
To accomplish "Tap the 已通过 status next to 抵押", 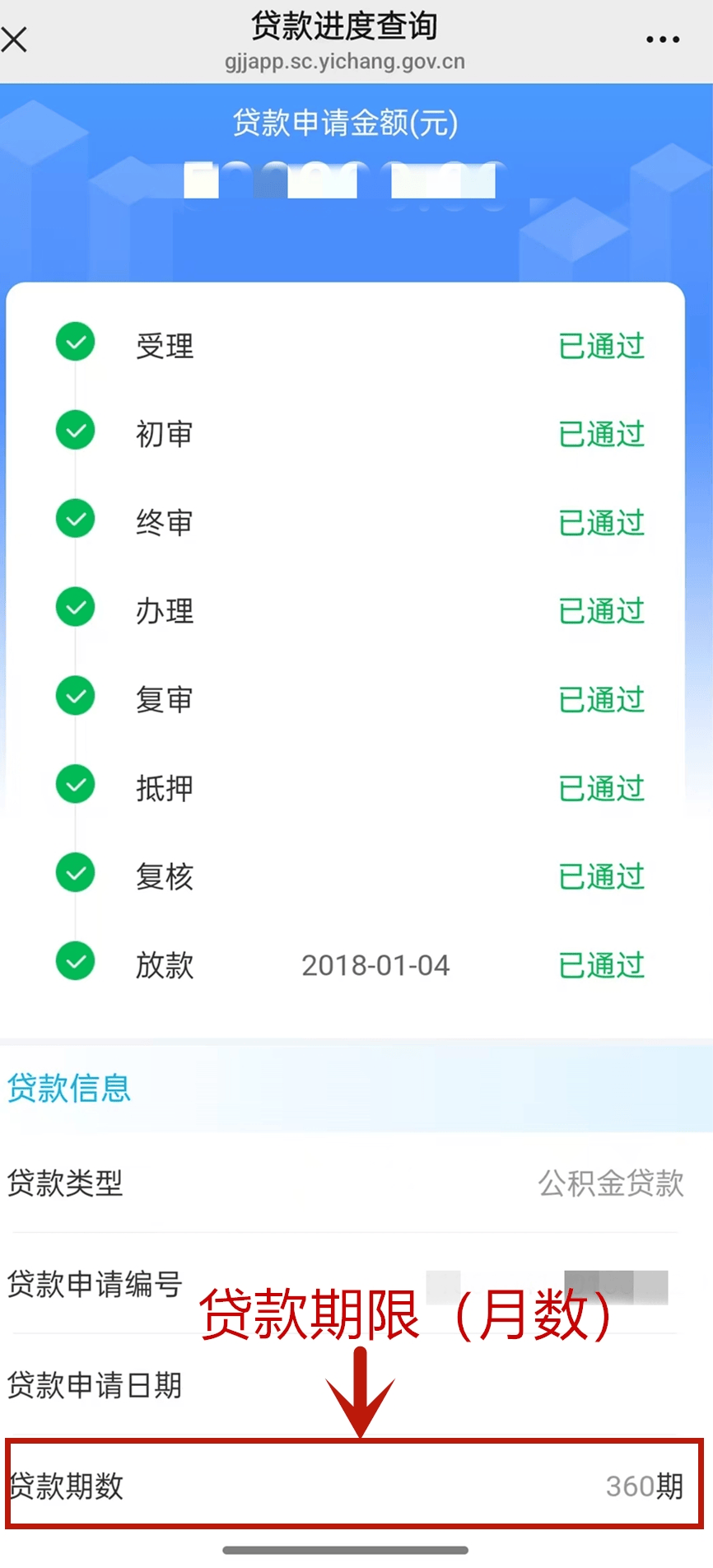I will point(600,789).
